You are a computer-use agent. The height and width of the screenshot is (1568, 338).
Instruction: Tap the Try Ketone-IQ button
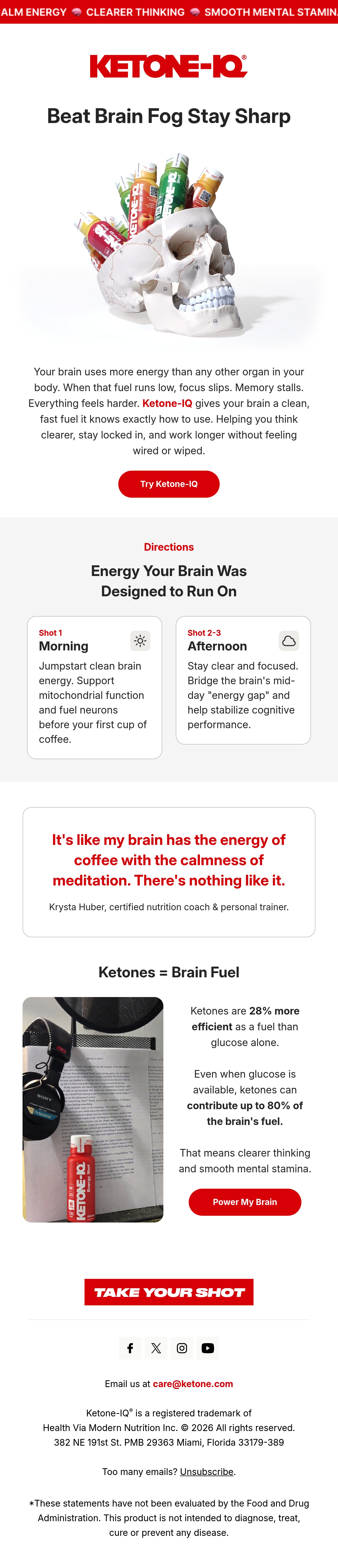coord(169,484)
